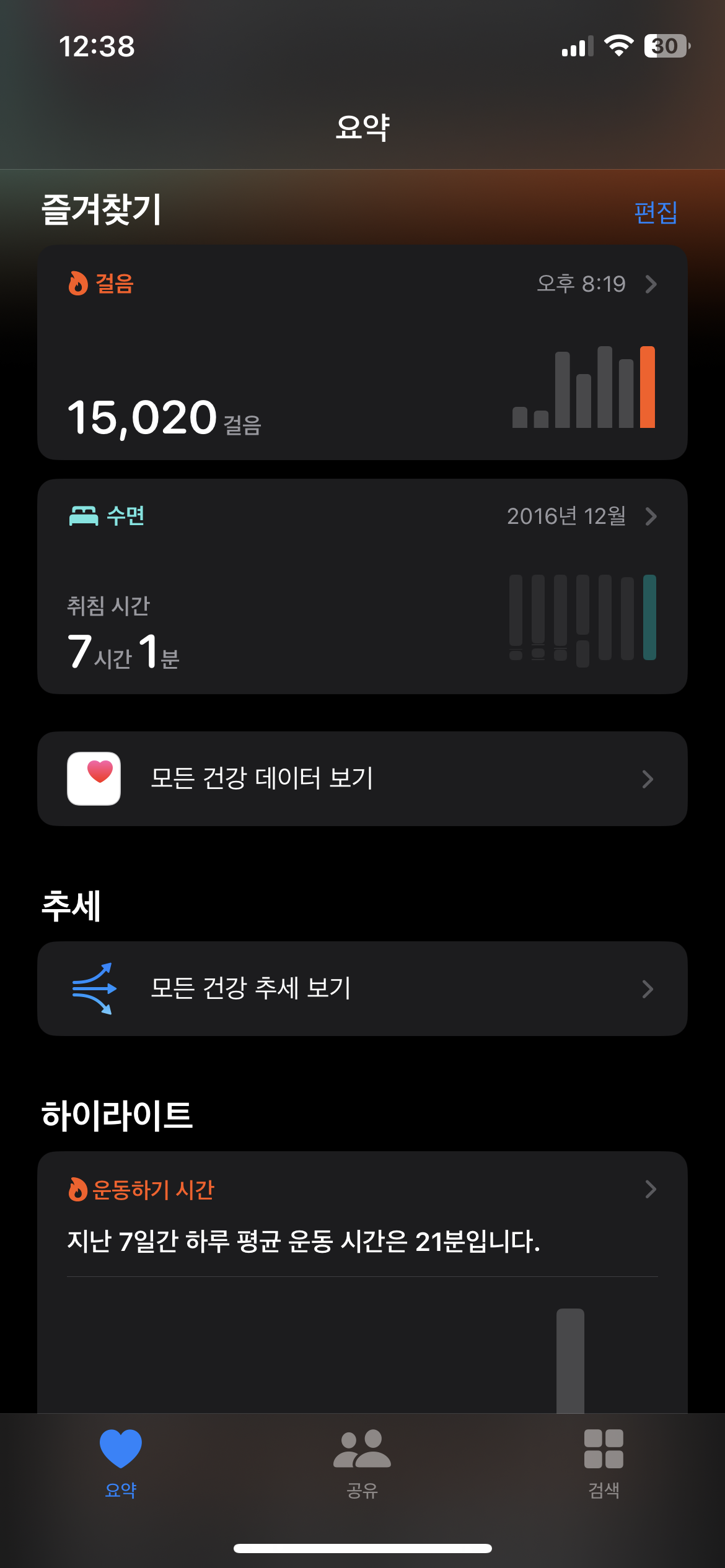725x1568 pixels.
Task: Open the 수면 sleep card
Action: pos(362,586)
